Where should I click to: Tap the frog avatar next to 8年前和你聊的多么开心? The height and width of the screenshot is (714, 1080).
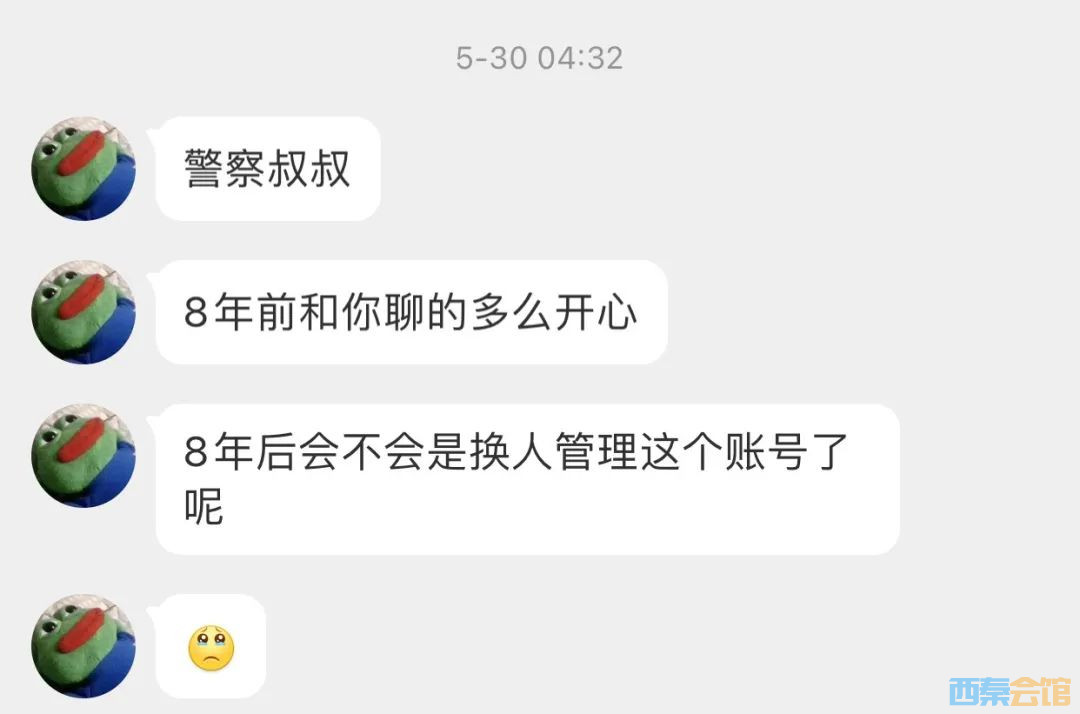[84, 311]
